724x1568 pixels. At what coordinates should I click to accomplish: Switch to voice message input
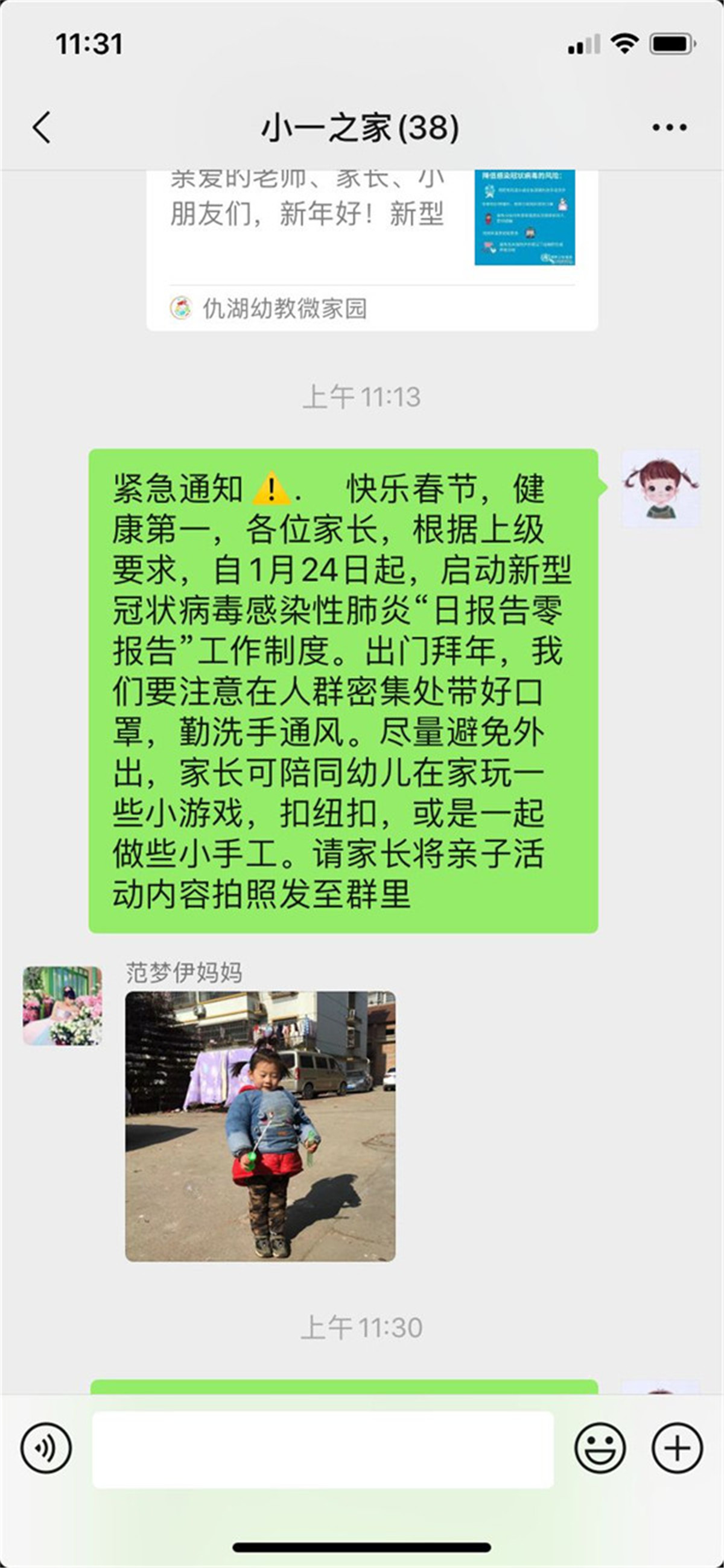point(46,1448)
